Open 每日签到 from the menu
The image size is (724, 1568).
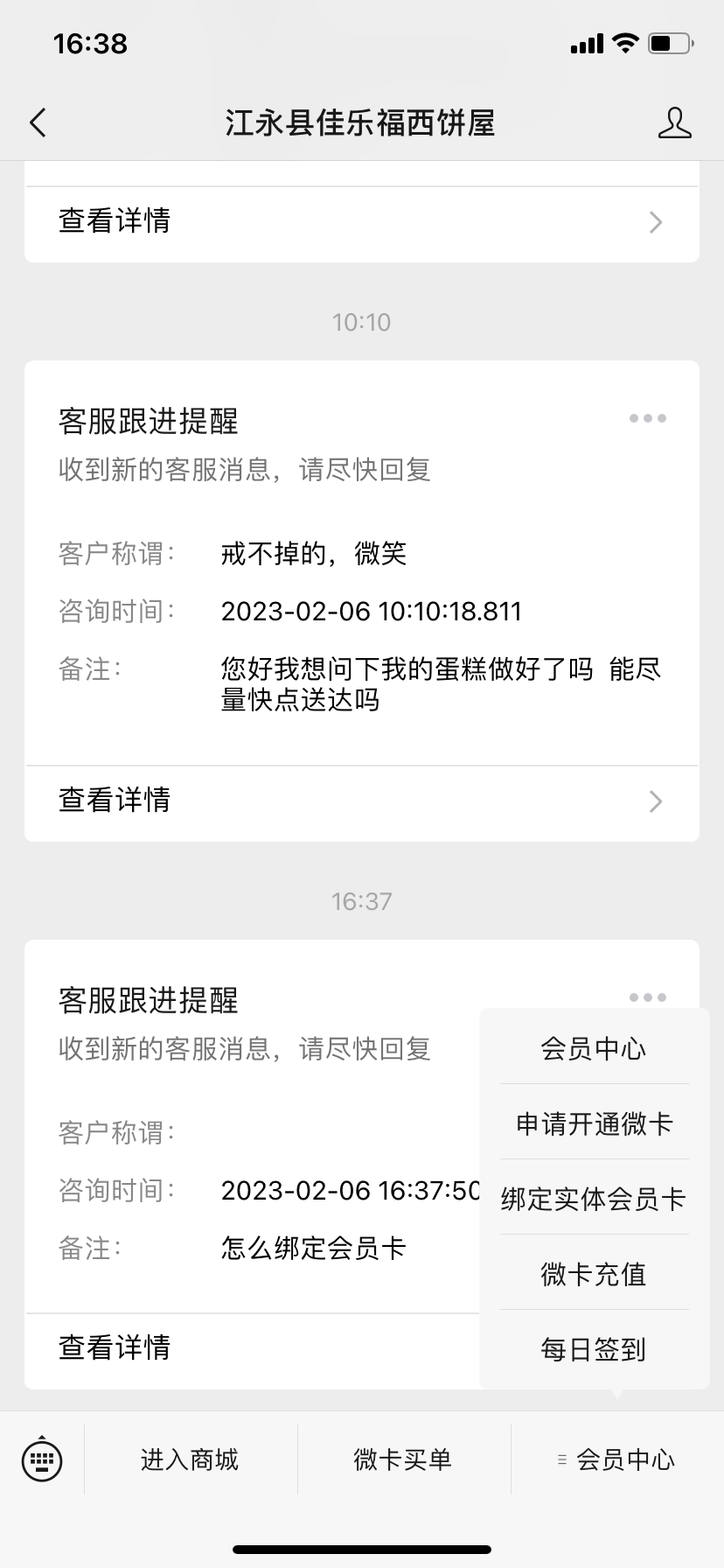pyautogui.click(x=594, y=1349)
